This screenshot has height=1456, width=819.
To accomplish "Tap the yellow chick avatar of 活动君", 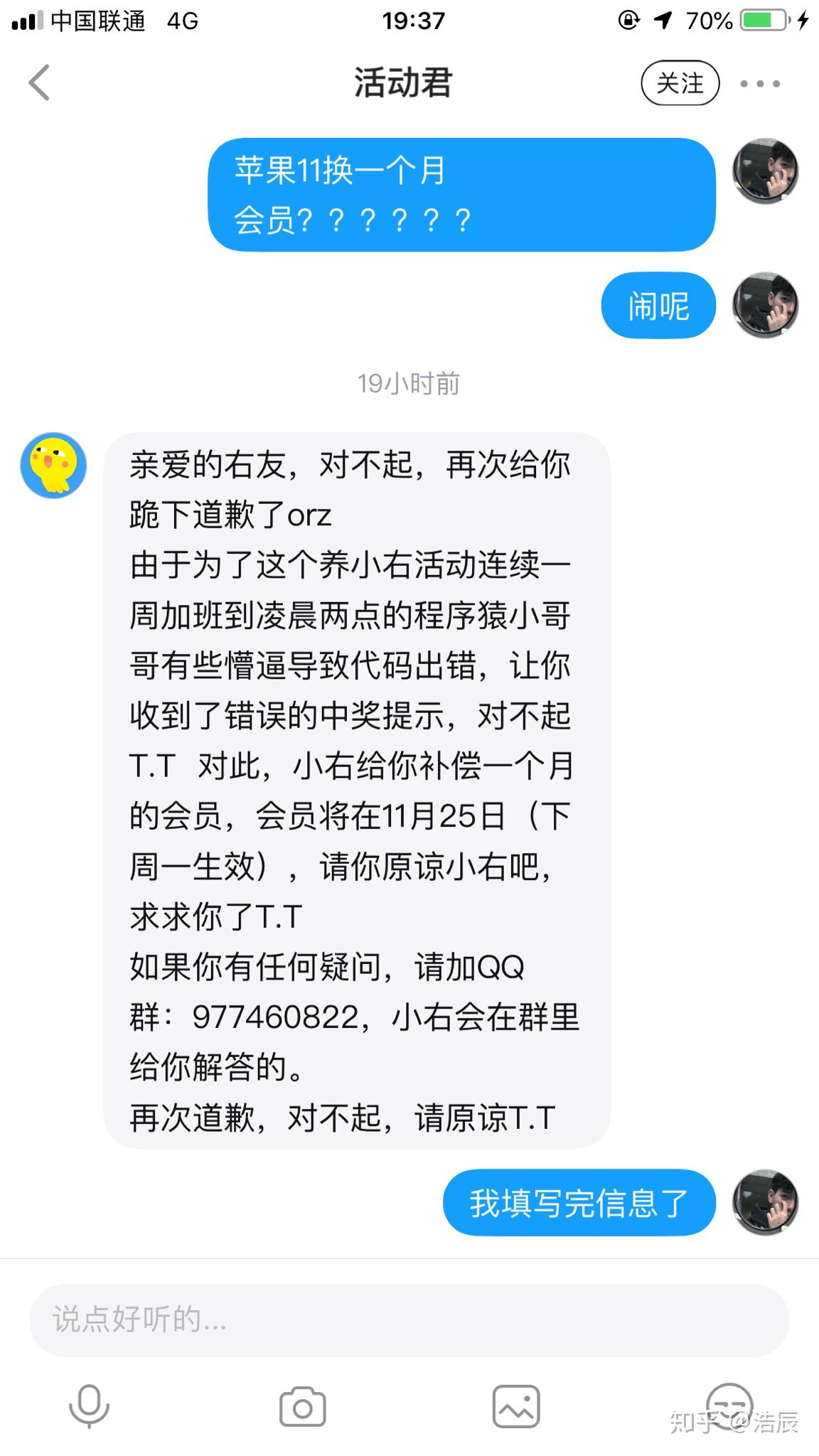I will pyautogui.click(x=53, y=464).
